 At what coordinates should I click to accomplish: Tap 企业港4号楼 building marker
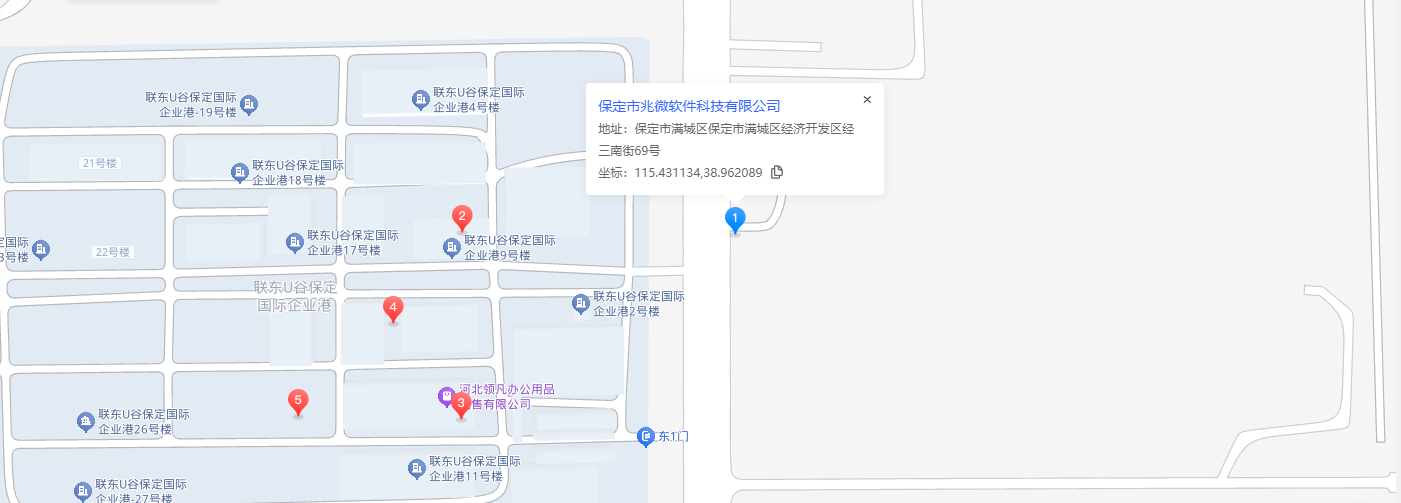pyautogui.click(x=421, y=98)
